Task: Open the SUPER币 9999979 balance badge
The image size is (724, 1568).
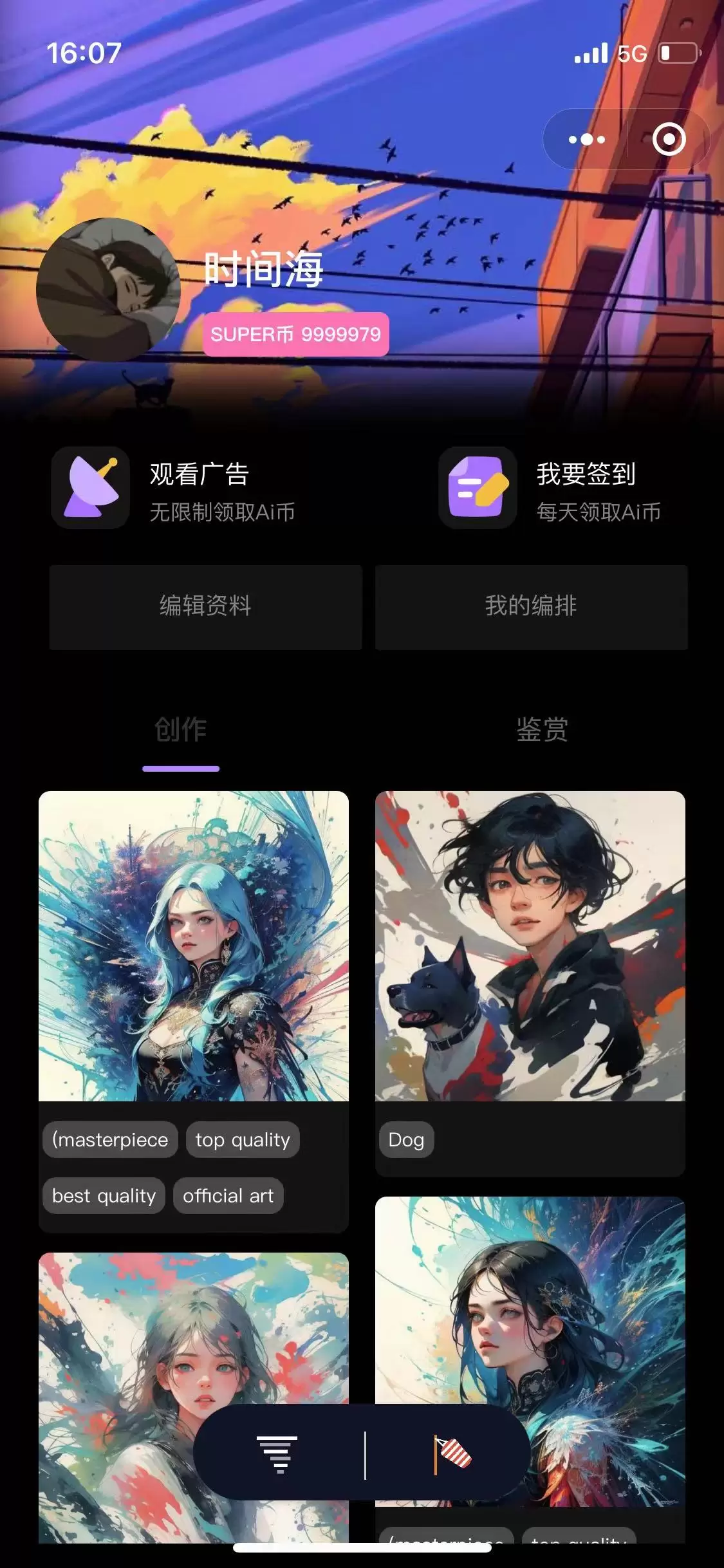Action: pos(296,334)
